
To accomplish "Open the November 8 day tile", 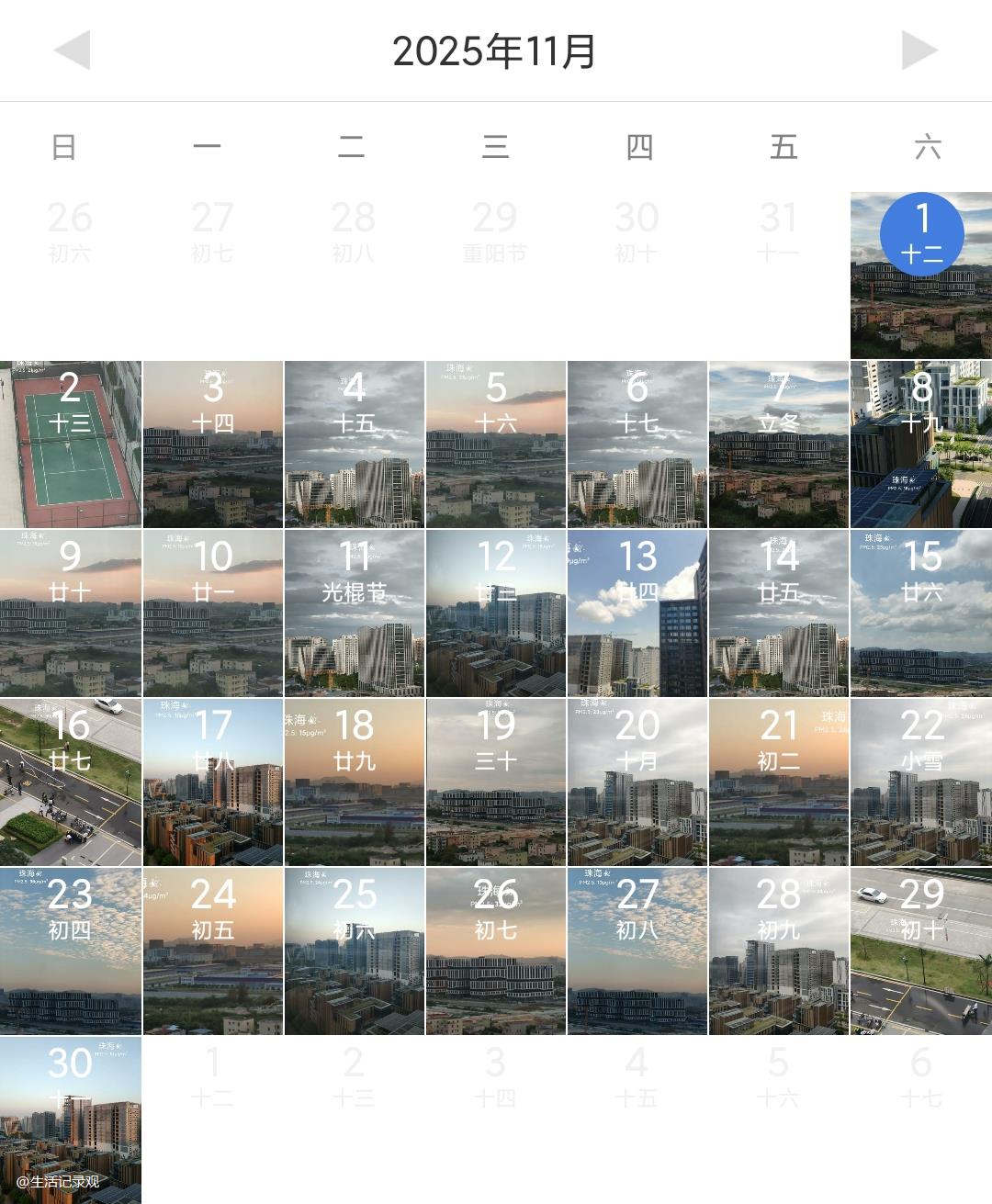I will tap(921, 444).
